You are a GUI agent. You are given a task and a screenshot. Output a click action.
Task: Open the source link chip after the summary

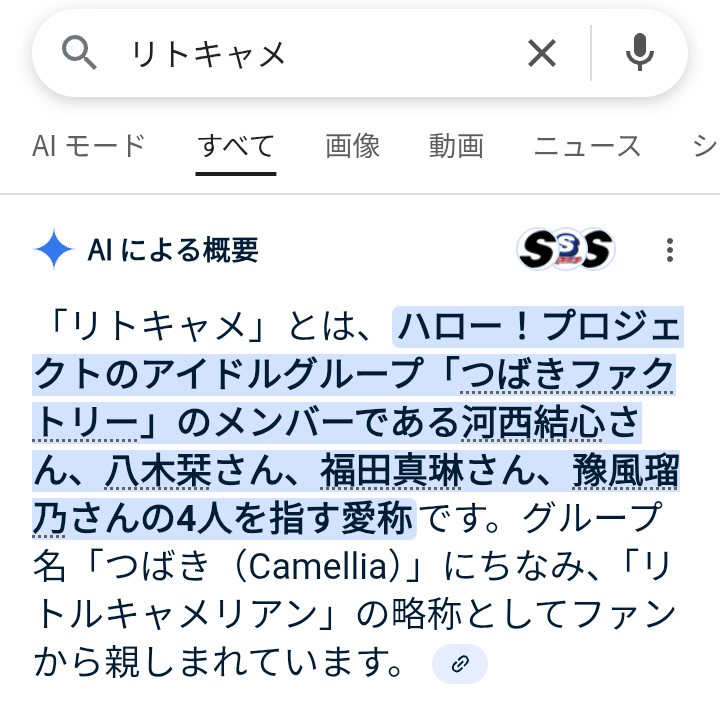click(460, 664)
